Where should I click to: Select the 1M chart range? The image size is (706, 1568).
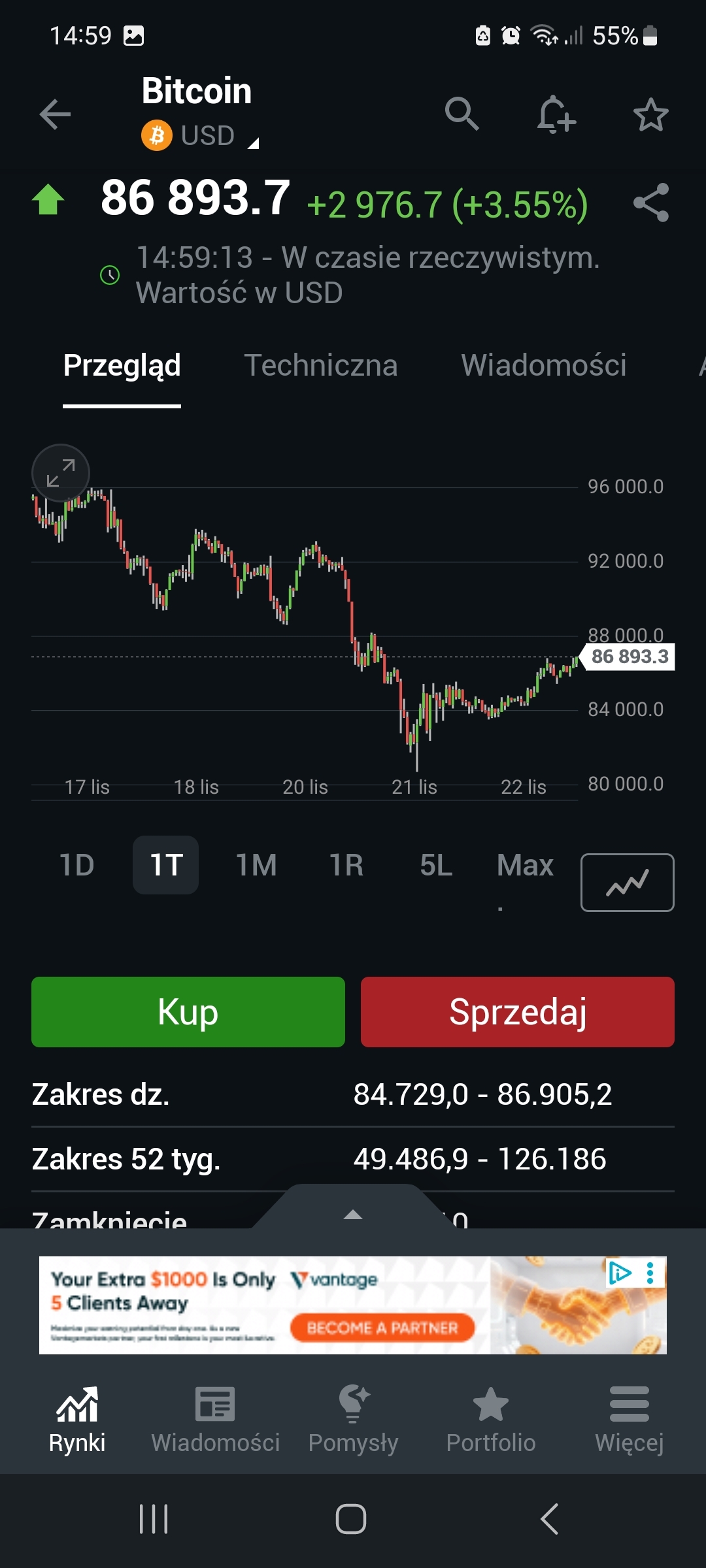[x=256, y=865]
